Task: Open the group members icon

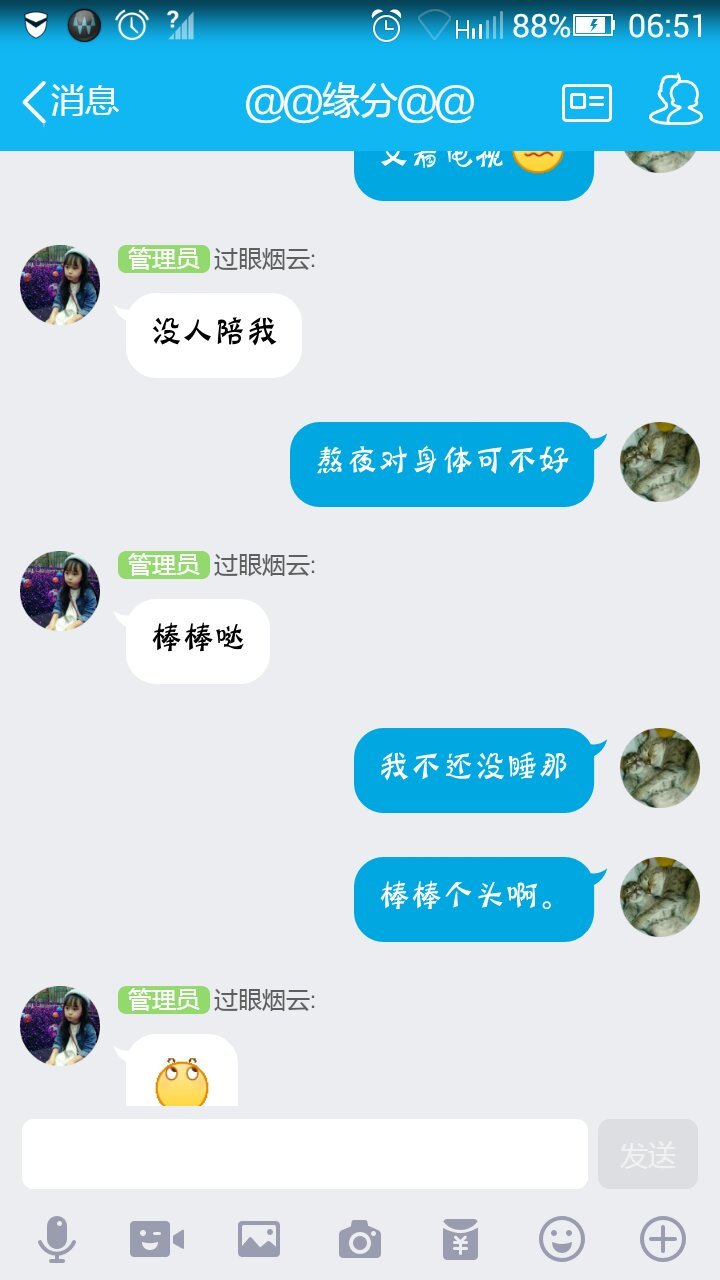Action: [x=676, y=102]
